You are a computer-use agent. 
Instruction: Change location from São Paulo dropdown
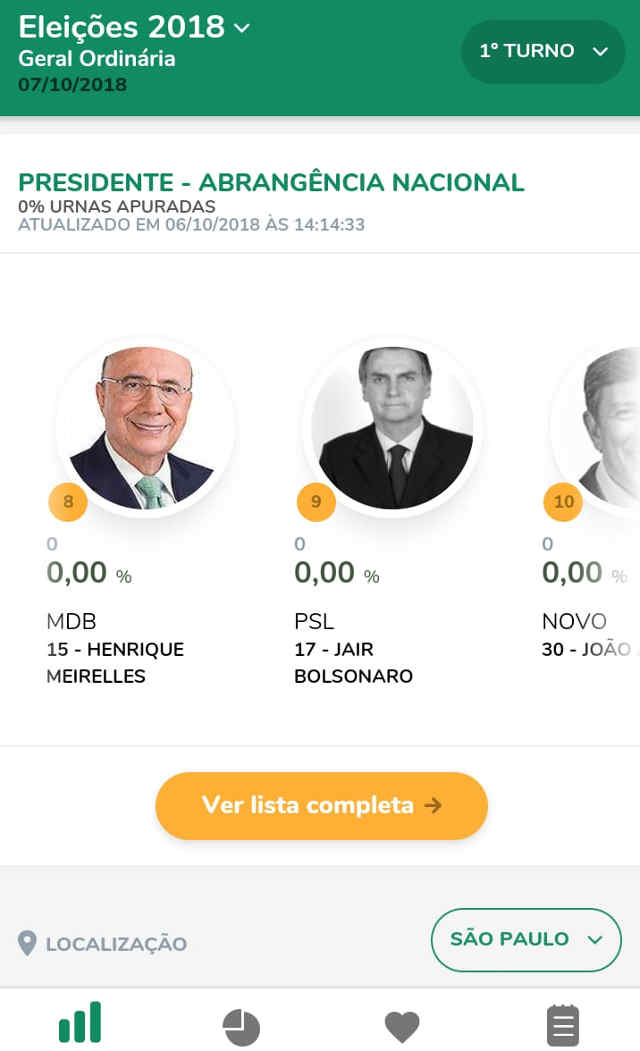[x=526, y=939]
